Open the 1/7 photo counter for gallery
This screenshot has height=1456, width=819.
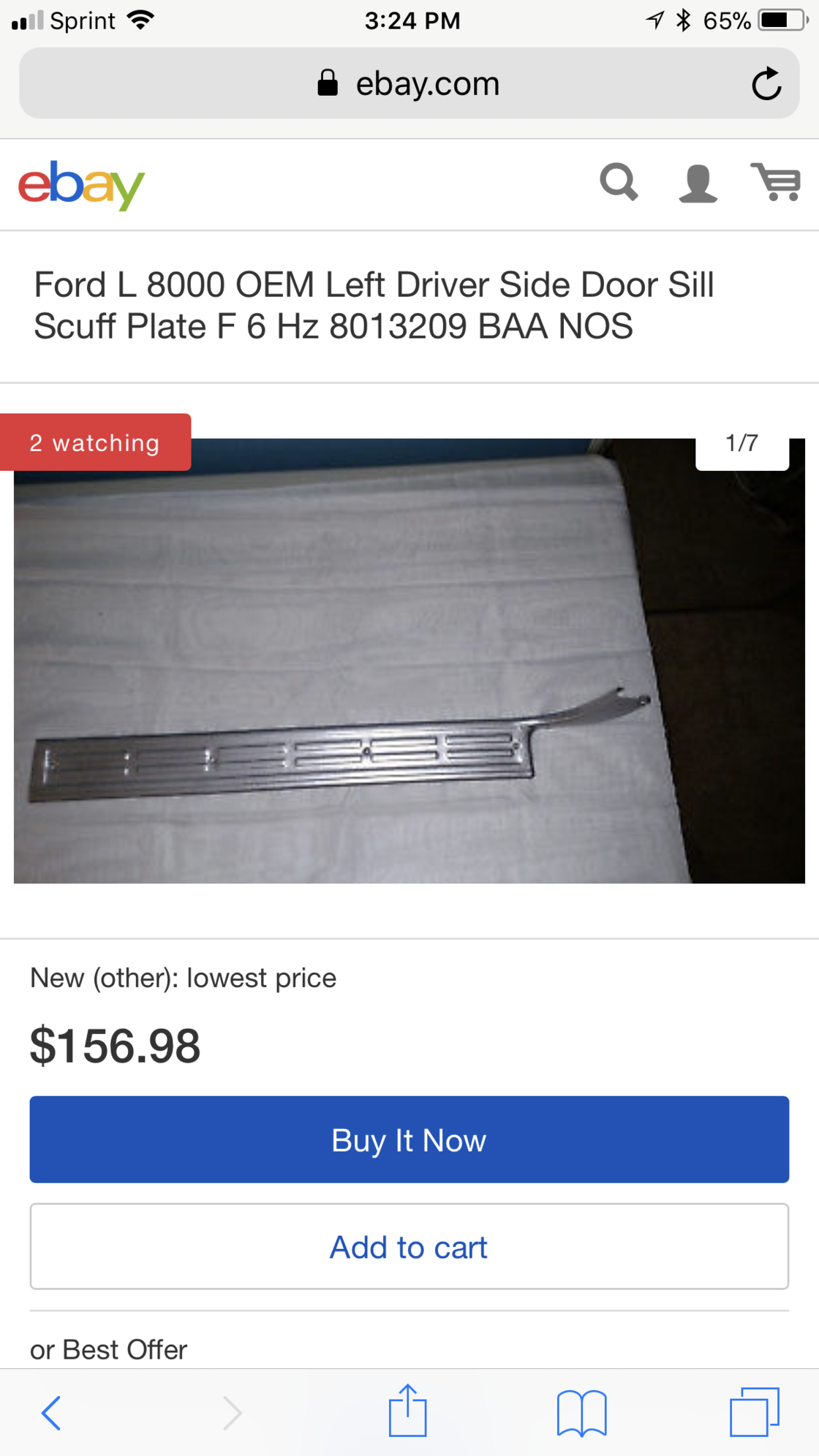741,442
